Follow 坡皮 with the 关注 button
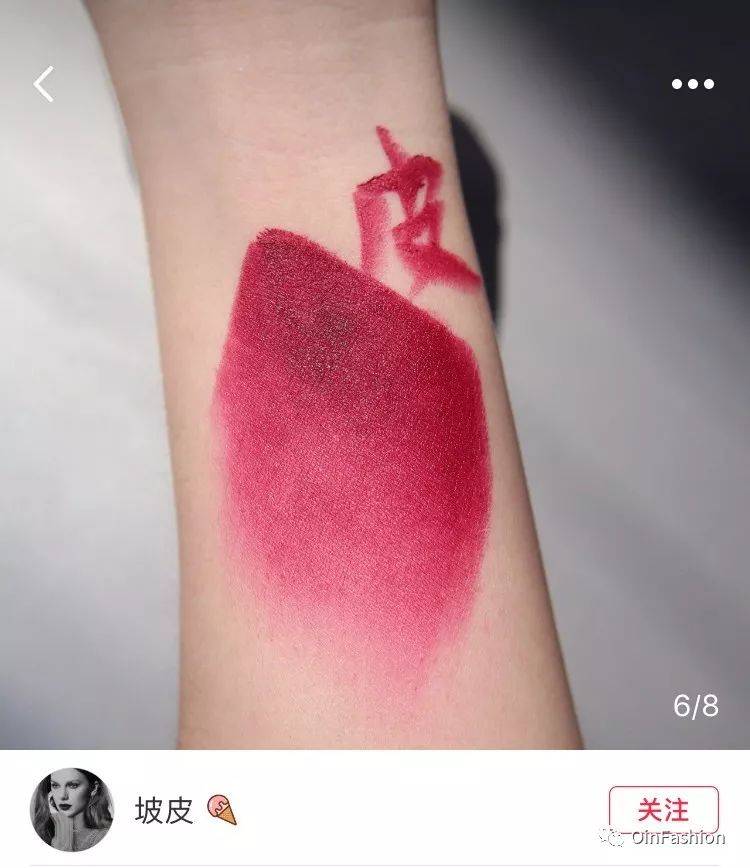The image size is (750, 868). [663, 809]
